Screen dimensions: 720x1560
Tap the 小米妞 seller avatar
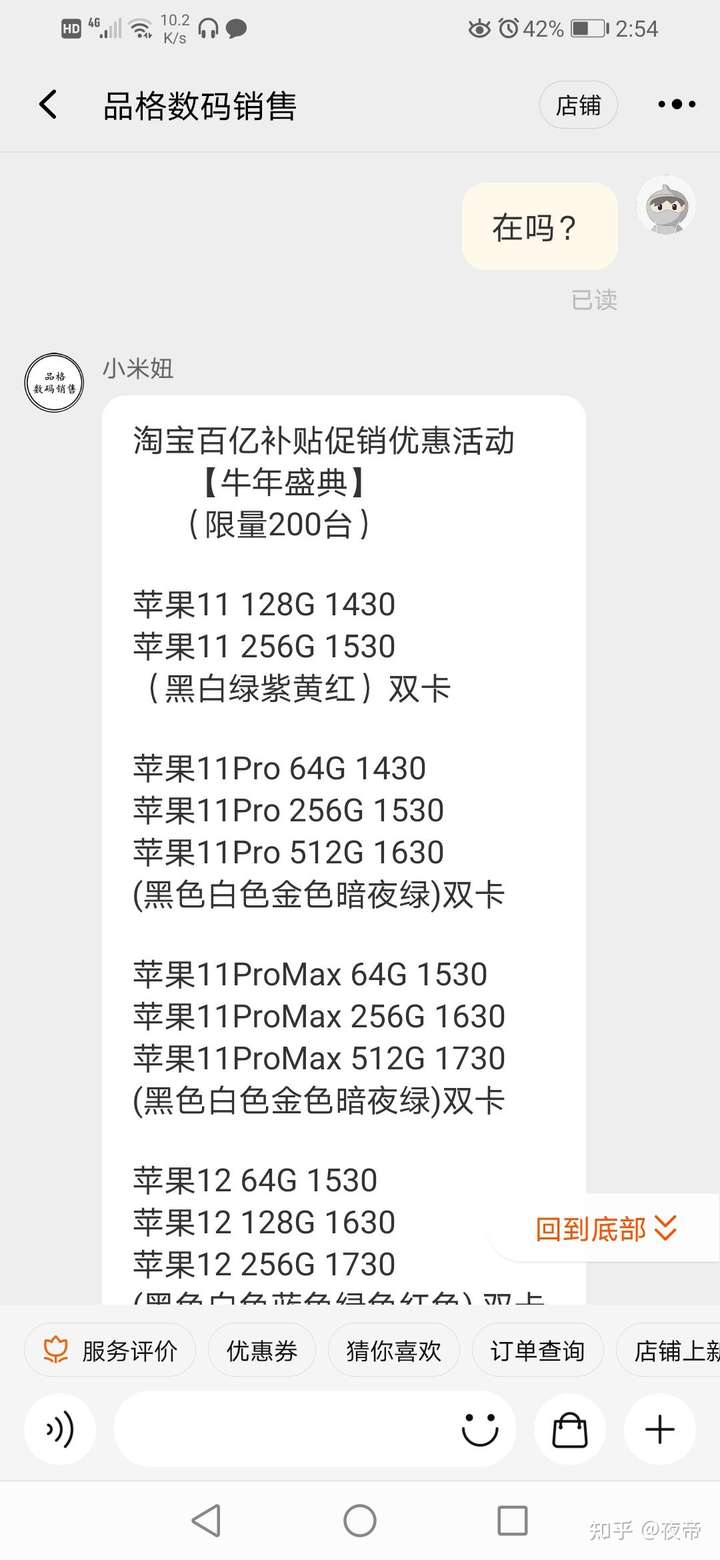coord(55,383)
